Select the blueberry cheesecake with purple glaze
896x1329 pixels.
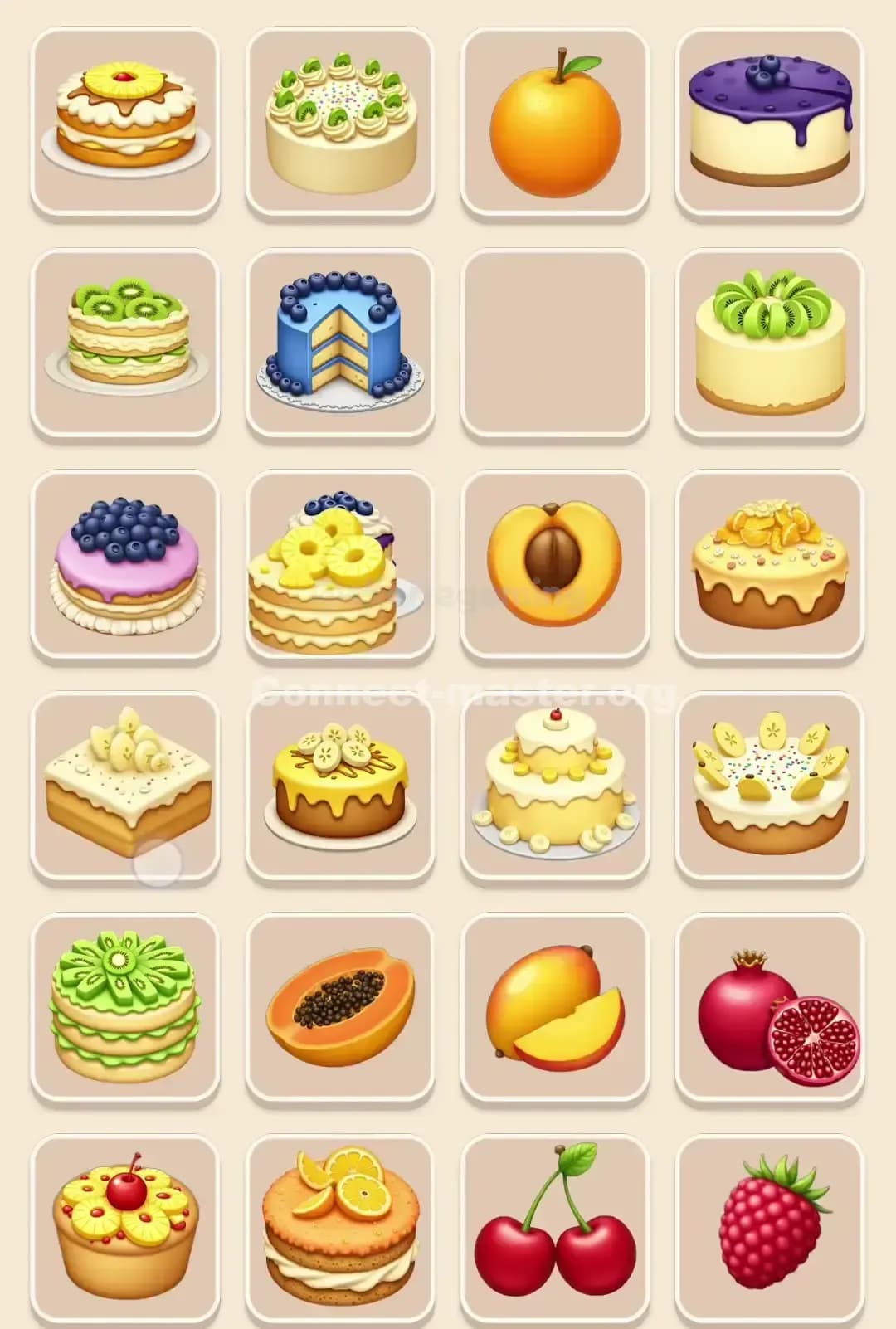tap(770, 122)
